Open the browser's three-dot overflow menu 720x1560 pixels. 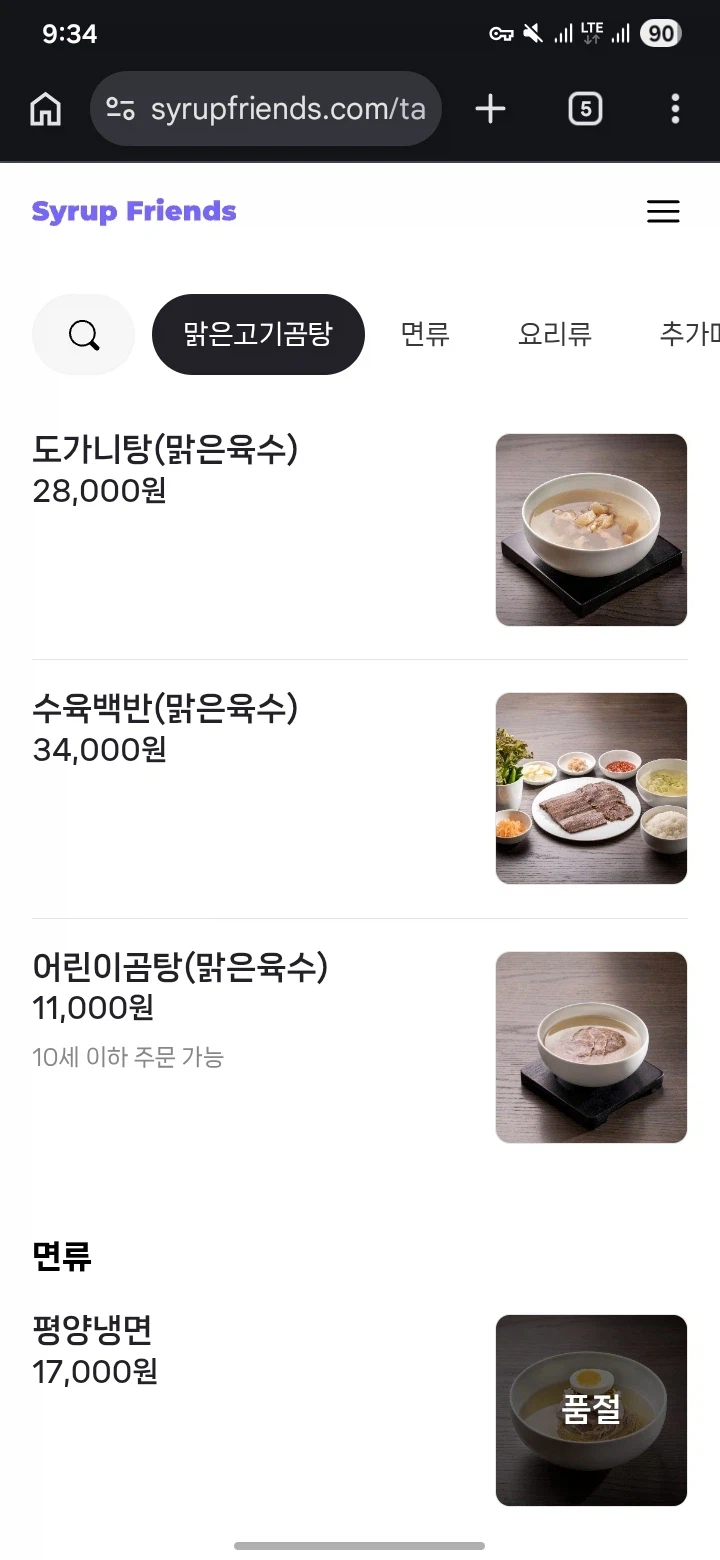point(675,108)
